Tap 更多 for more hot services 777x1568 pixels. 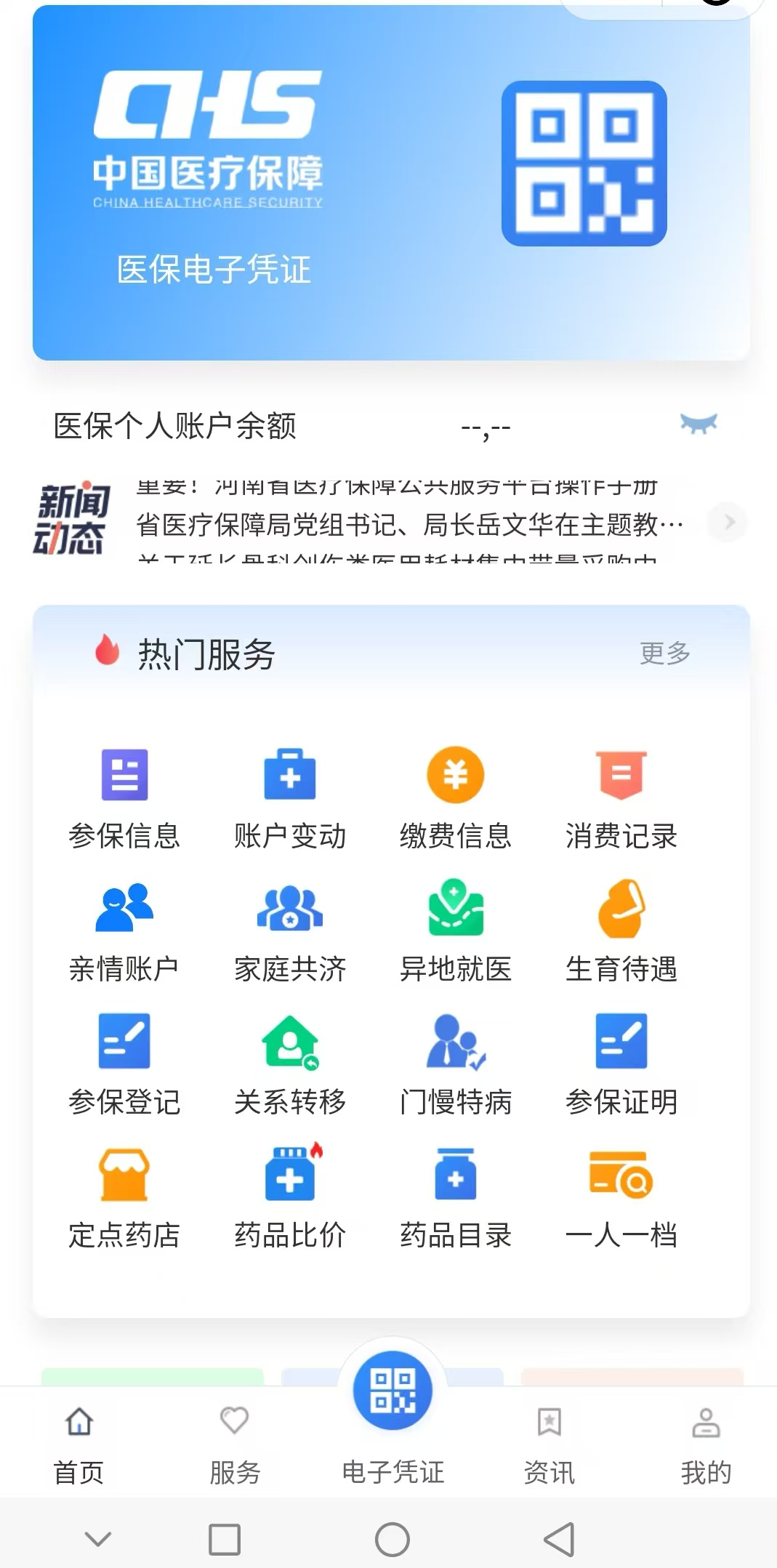pyautogui.click(x=664, y=653)
